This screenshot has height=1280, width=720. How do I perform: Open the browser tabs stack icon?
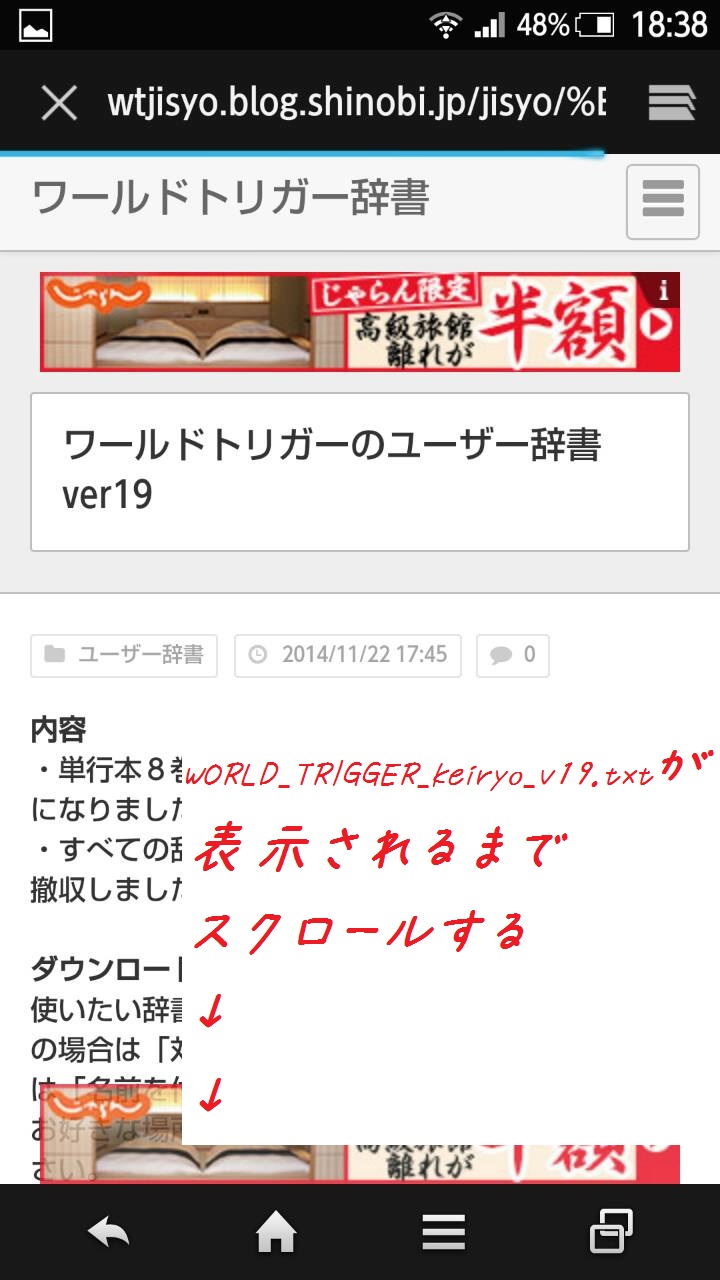point(672,102)
